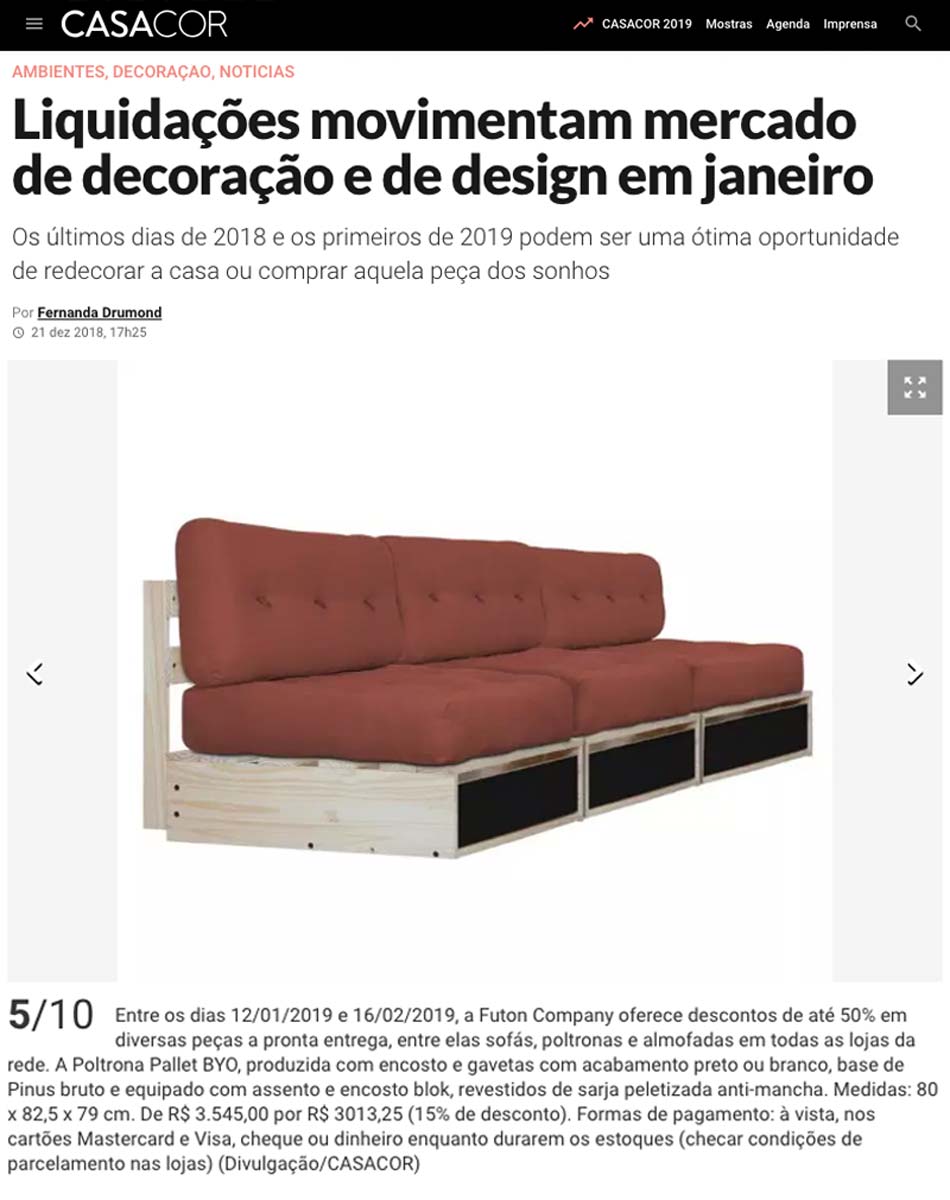Open the CASACOR 2019 link
Viewport: 950px width, 1200px height.
pyautogui.click(x=646, y=24)
